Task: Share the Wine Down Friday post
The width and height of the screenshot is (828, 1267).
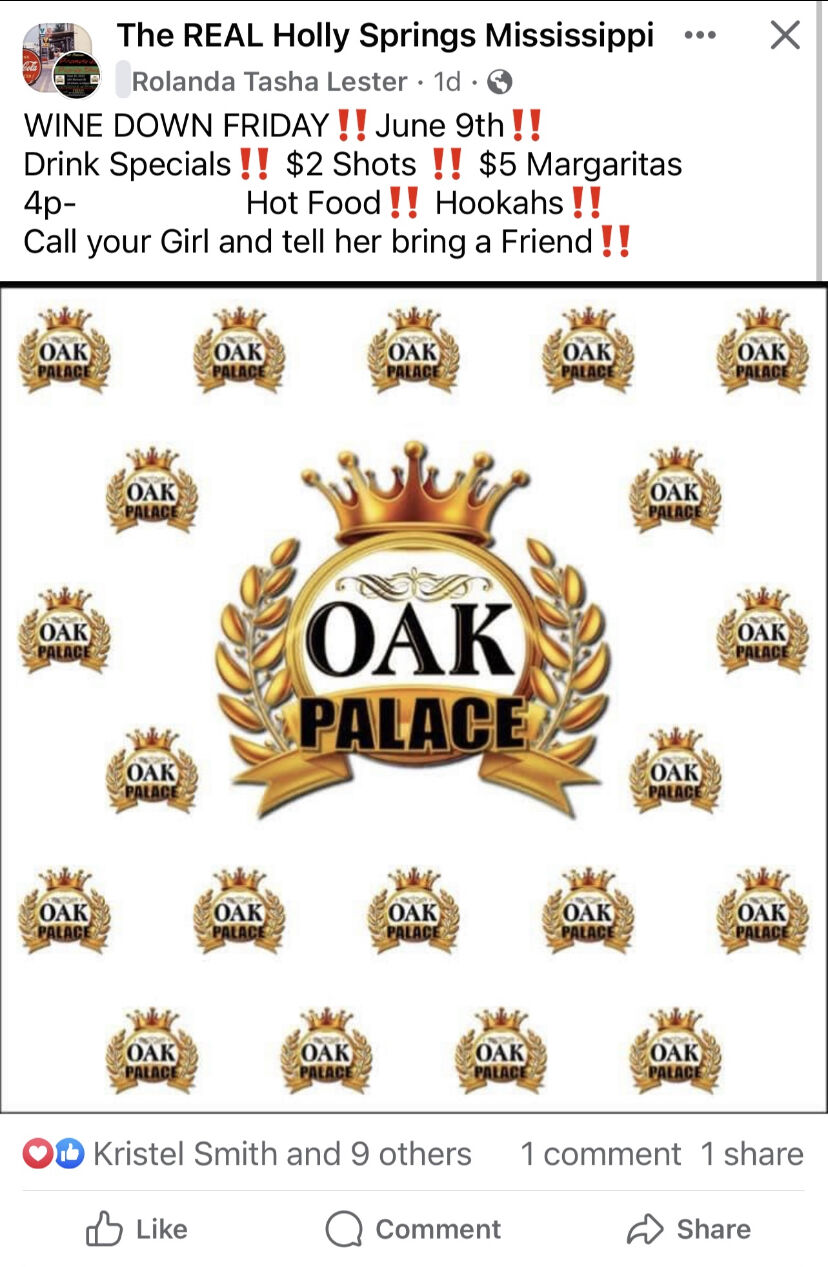Action: [x=689, y=1229]
